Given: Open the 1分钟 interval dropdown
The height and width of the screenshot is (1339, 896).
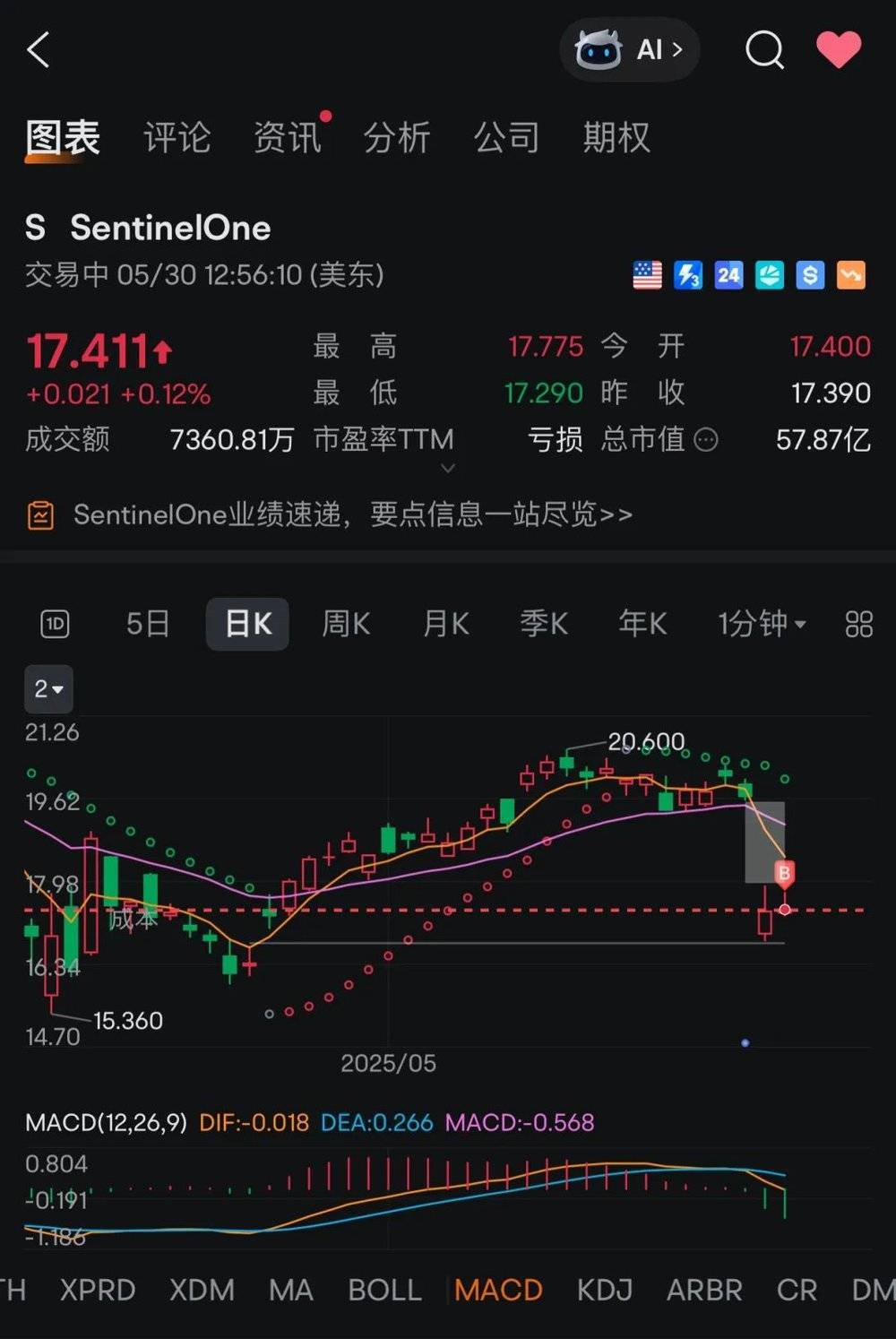Looking at the screenshot, I should (x=762, y=624).
